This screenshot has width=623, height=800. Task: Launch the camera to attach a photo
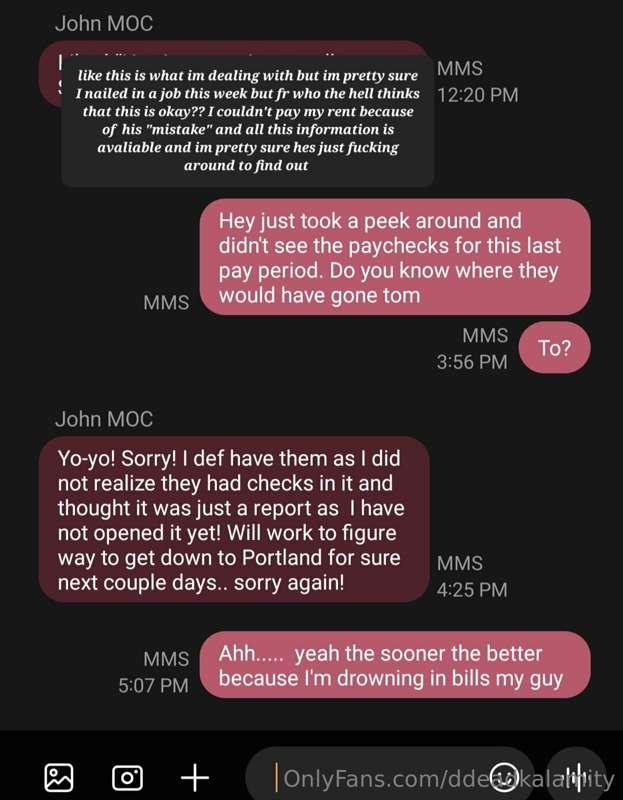coord(127,777)
